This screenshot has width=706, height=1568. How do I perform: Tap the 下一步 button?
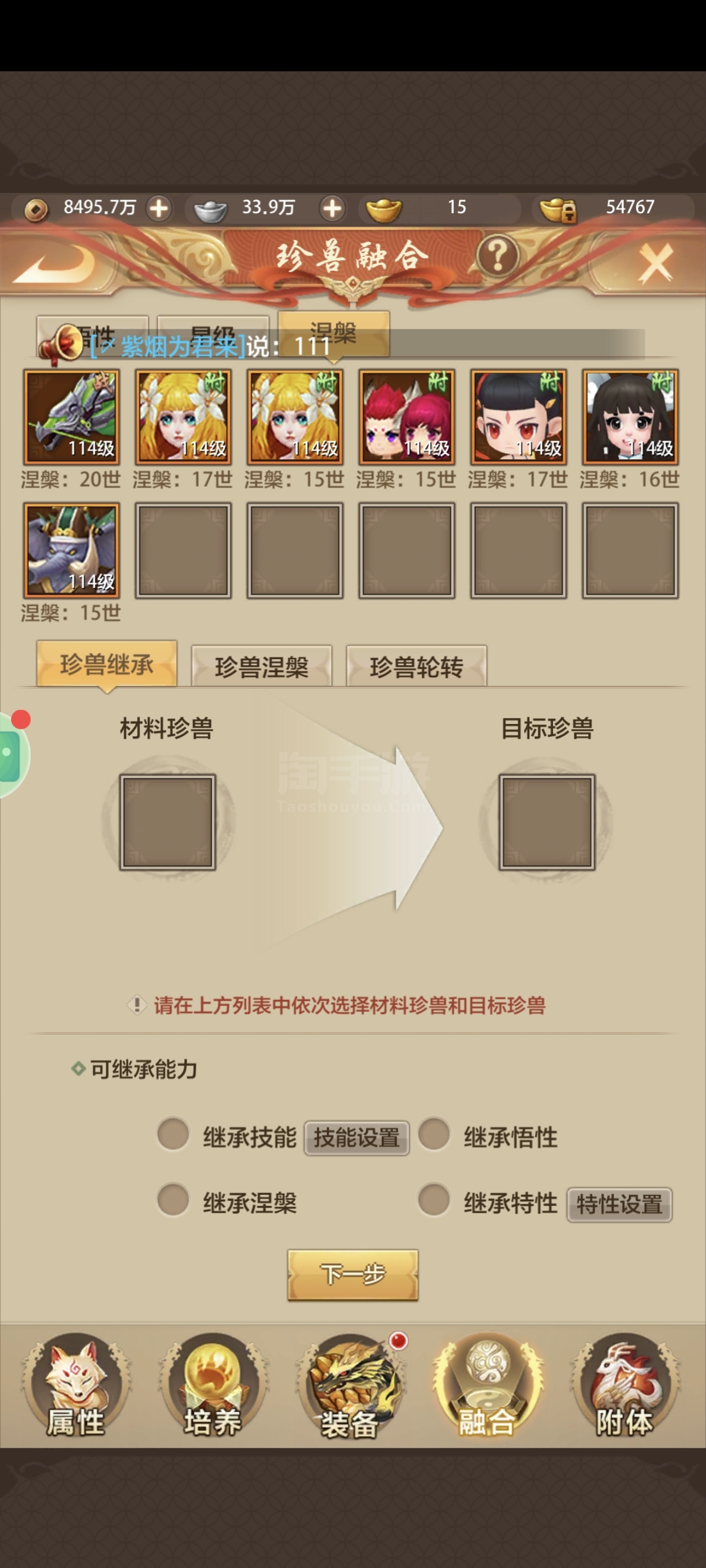[x=353, y=1275]
